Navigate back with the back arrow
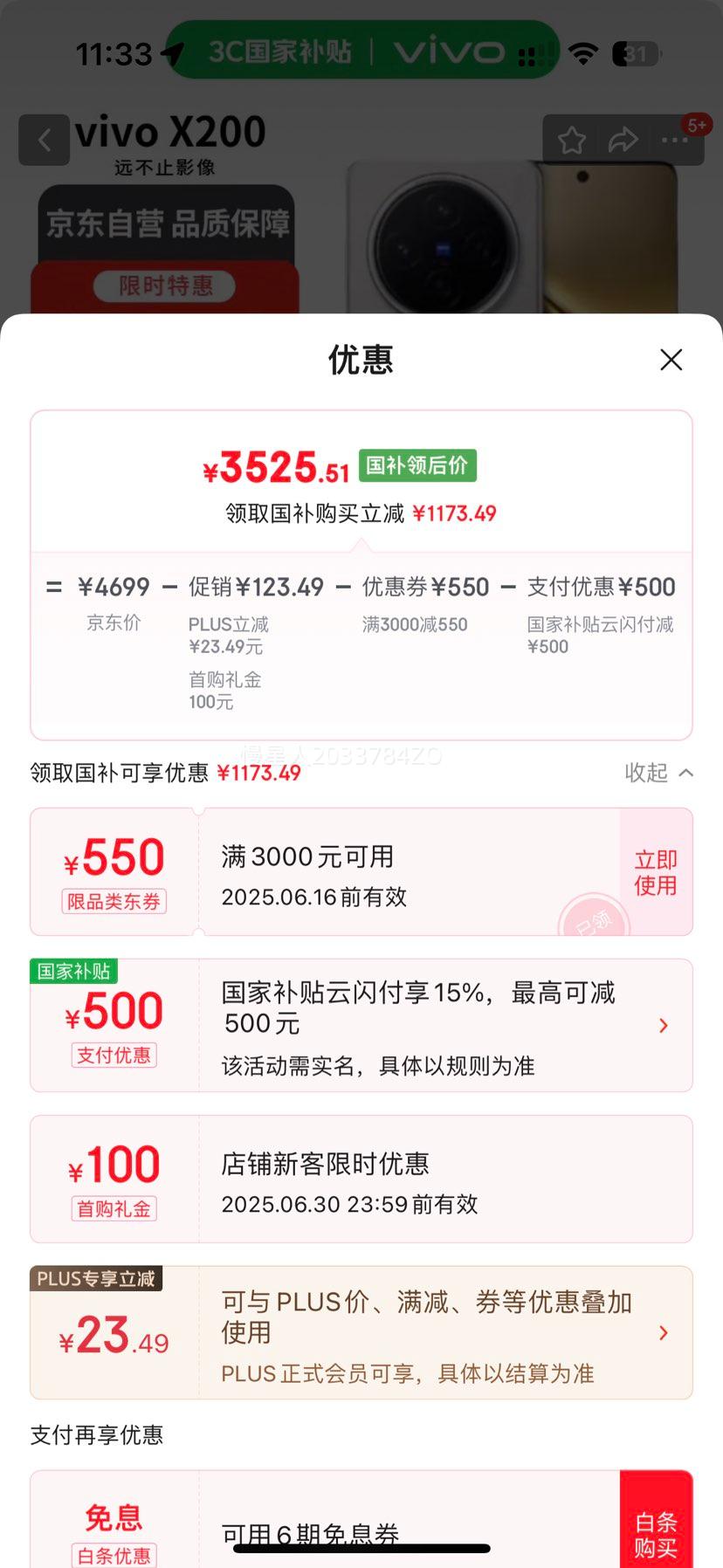Image resolution: width=723 pixels, height=1568 pixels. pyautogui.click(x=44, y=140)
